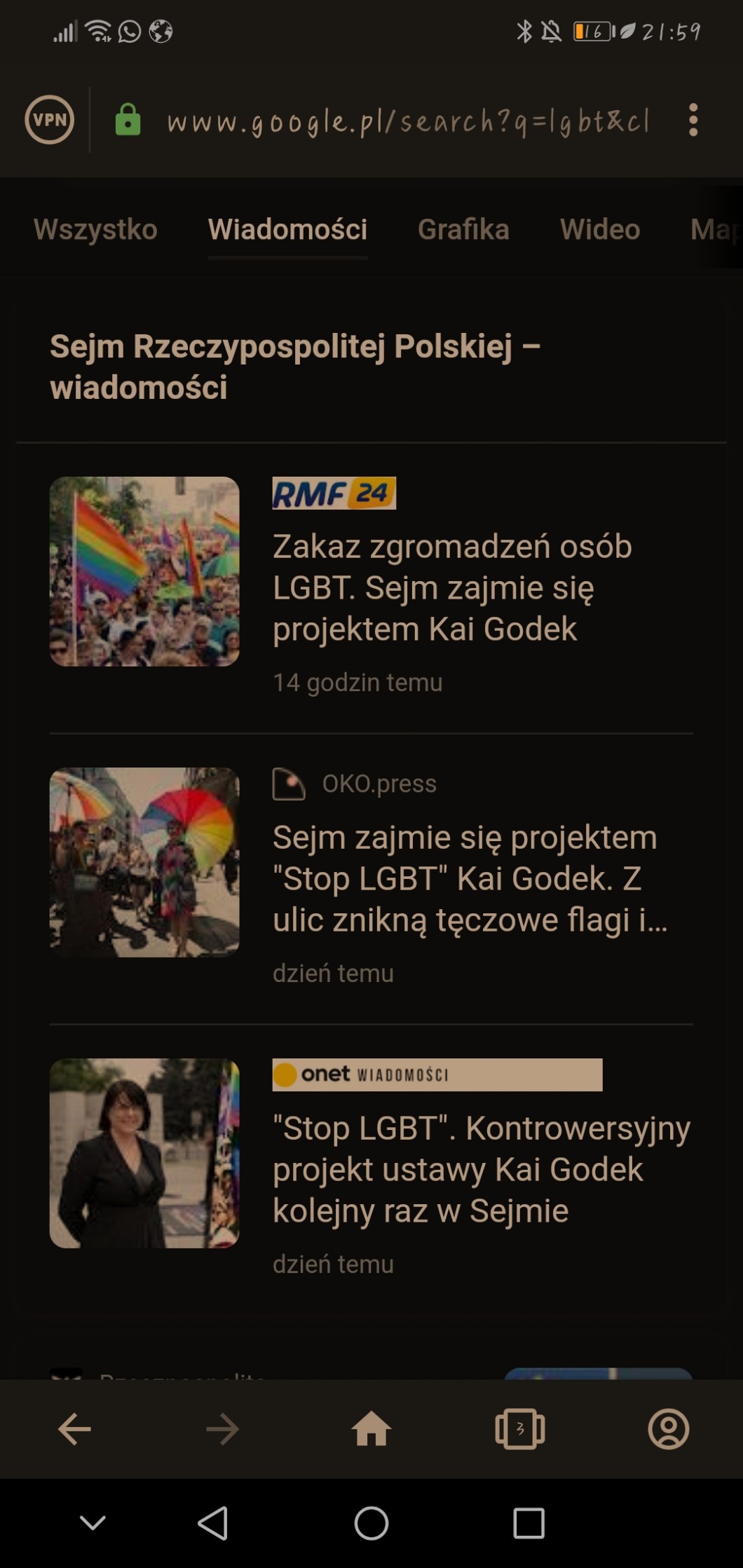Go back to the previous page
743x1568 pixels.
[74, 1429]
